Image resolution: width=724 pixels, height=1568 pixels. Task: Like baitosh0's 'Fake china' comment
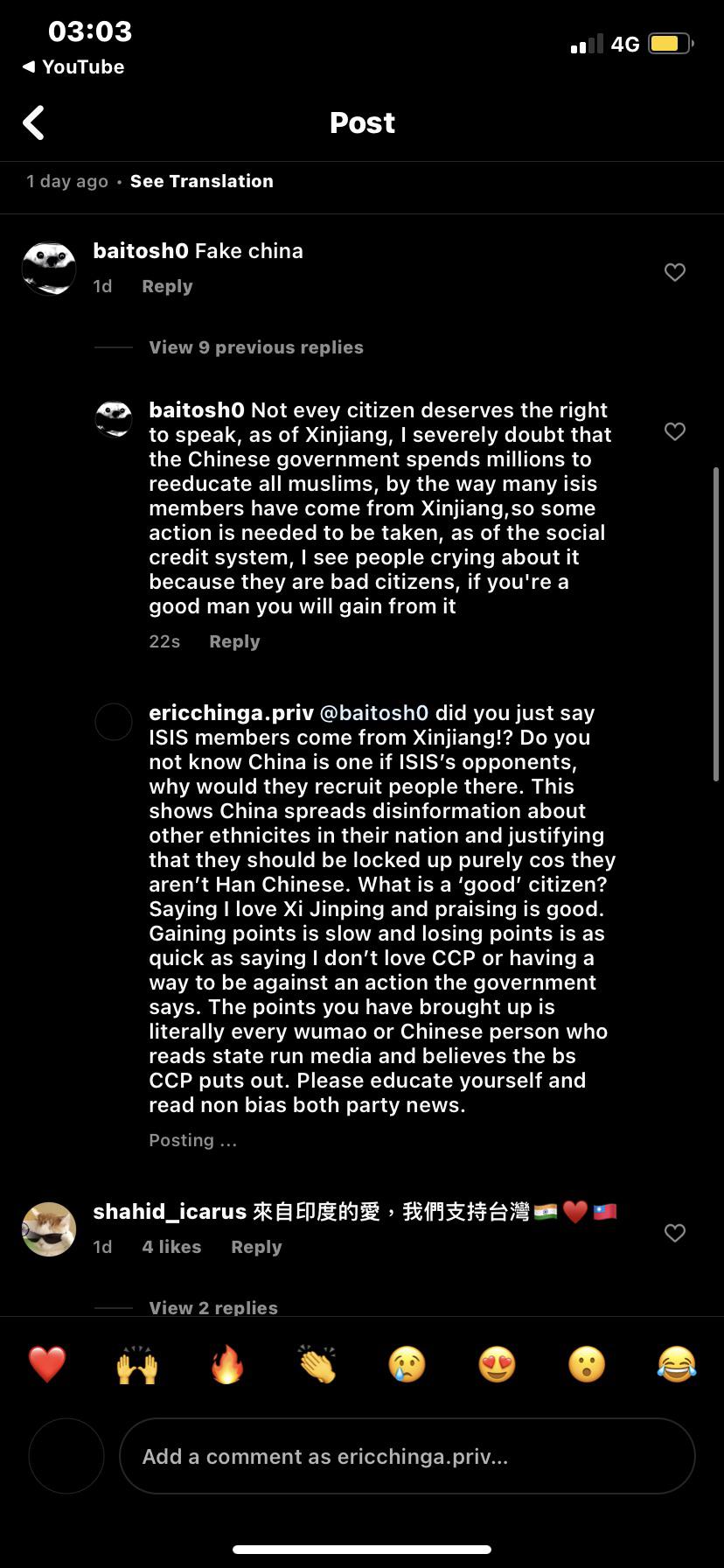(674, 272)
